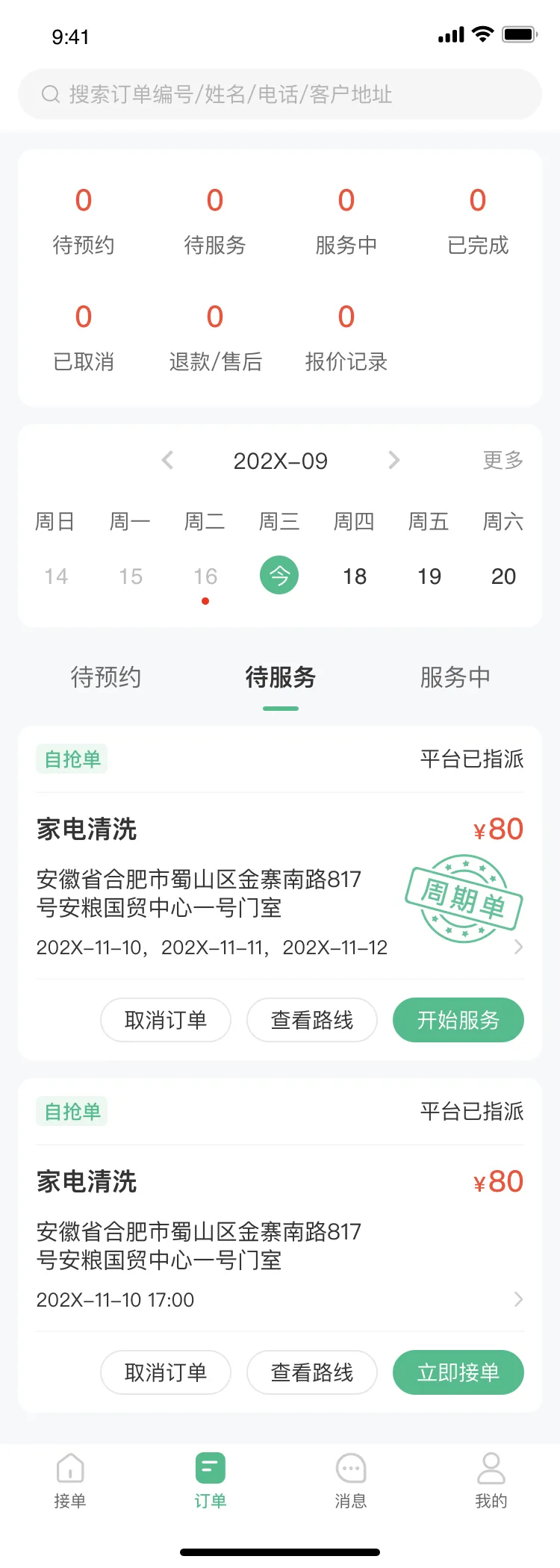The height and width of the screenshot is (1568, 560).
Task: Open the order search box
Action: pyautogui.click(x=280, y=94)
